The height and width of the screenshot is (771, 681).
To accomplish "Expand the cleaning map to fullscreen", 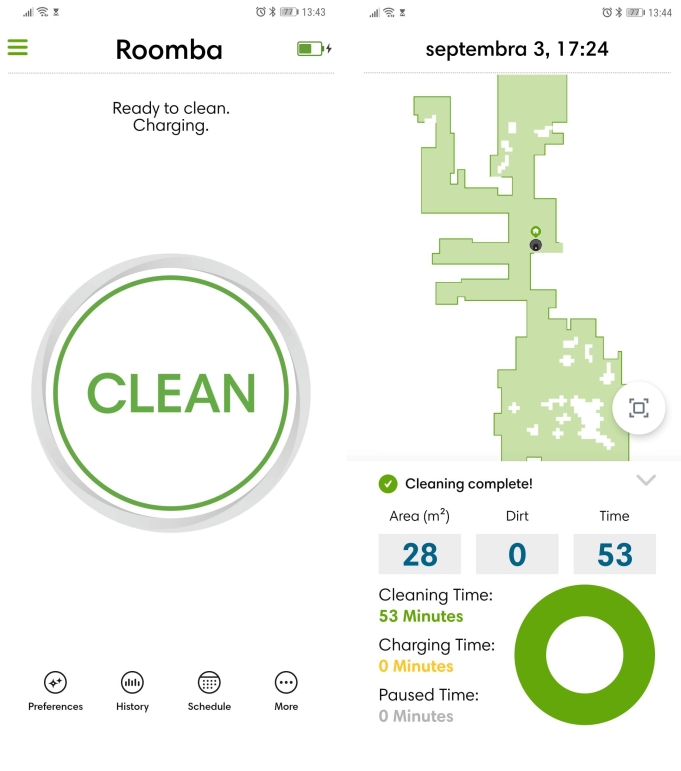I will 639,407.
